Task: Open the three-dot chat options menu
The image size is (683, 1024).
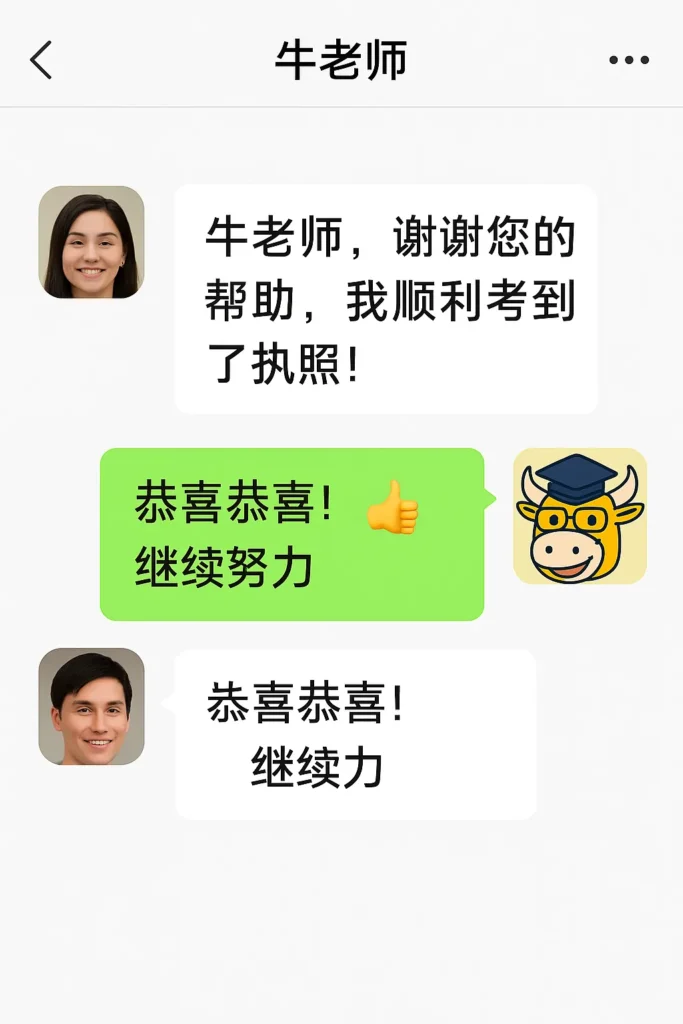Action: [x=629, y=61]
